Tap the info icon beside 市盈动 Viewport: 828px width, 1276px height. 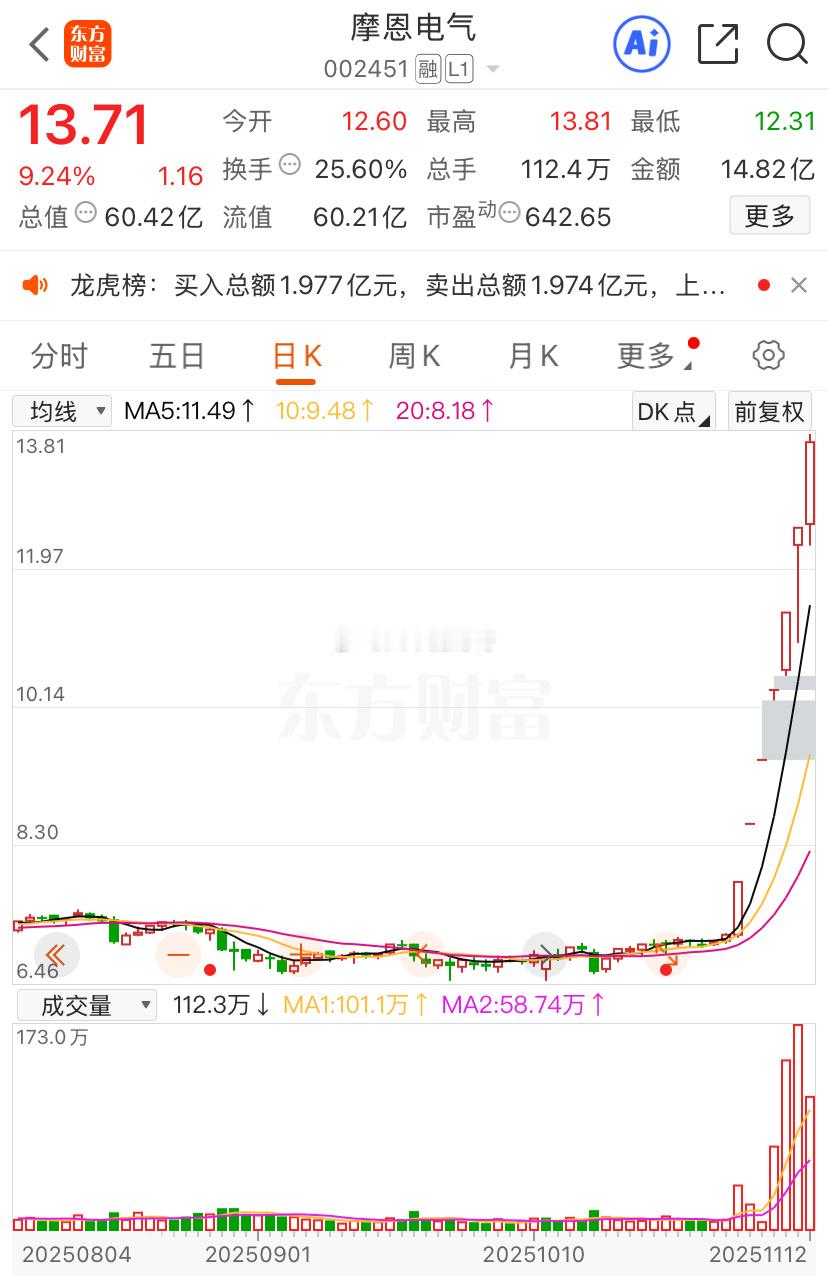tap(510, 212)
